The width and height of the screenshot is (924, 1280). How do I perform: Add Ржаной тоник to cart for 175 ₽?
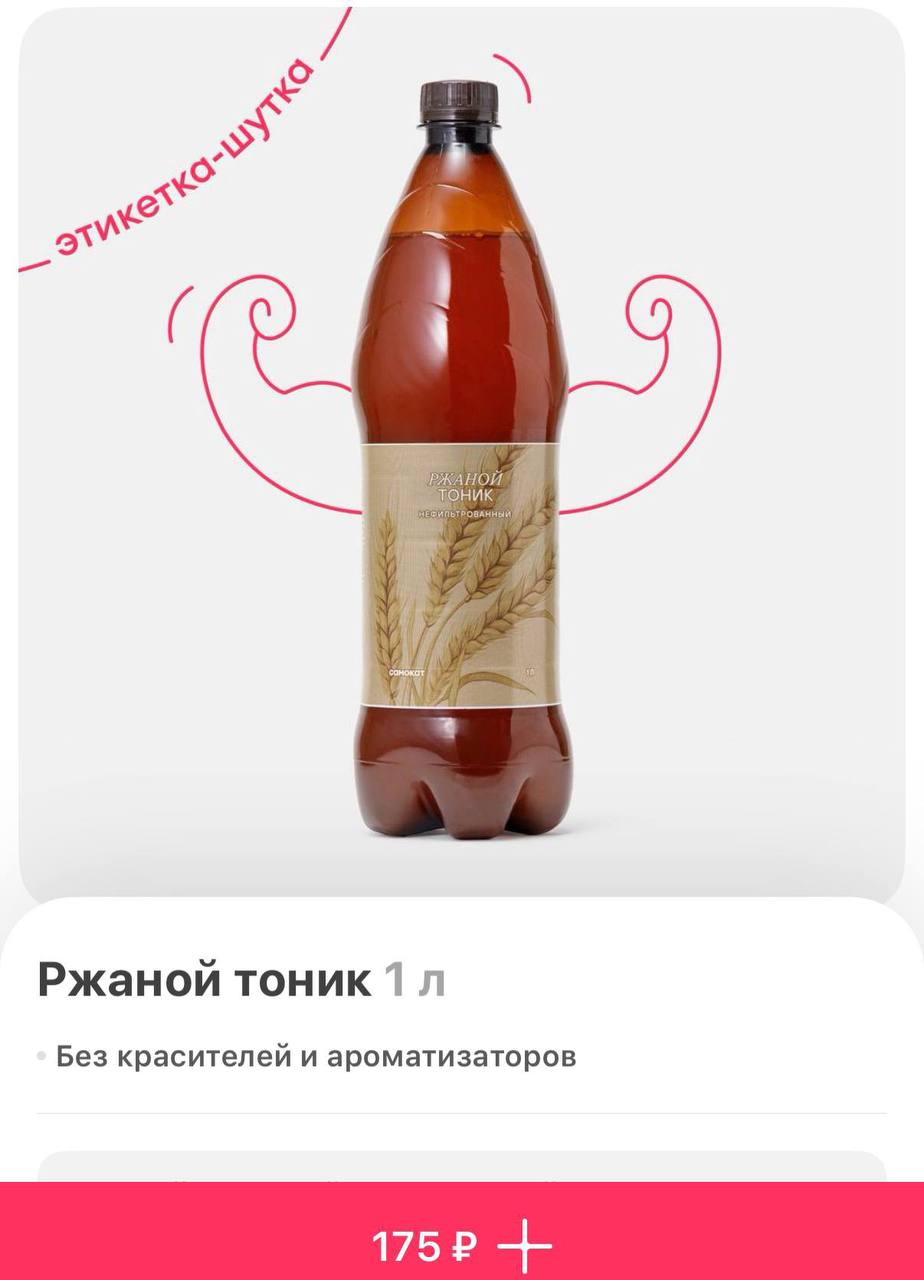pos(462,1245)
